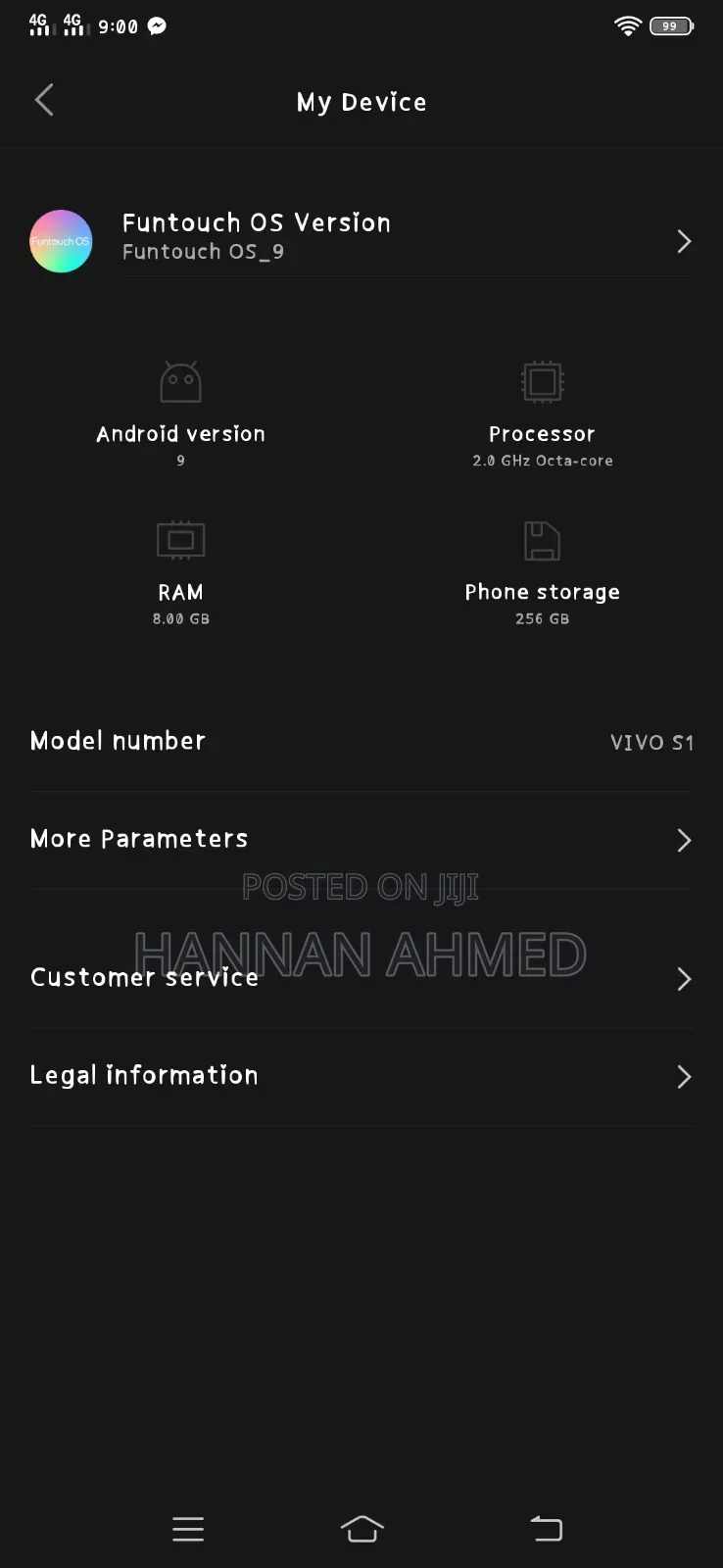Navigate back using the top-left arrow

(x=44, y=100)
